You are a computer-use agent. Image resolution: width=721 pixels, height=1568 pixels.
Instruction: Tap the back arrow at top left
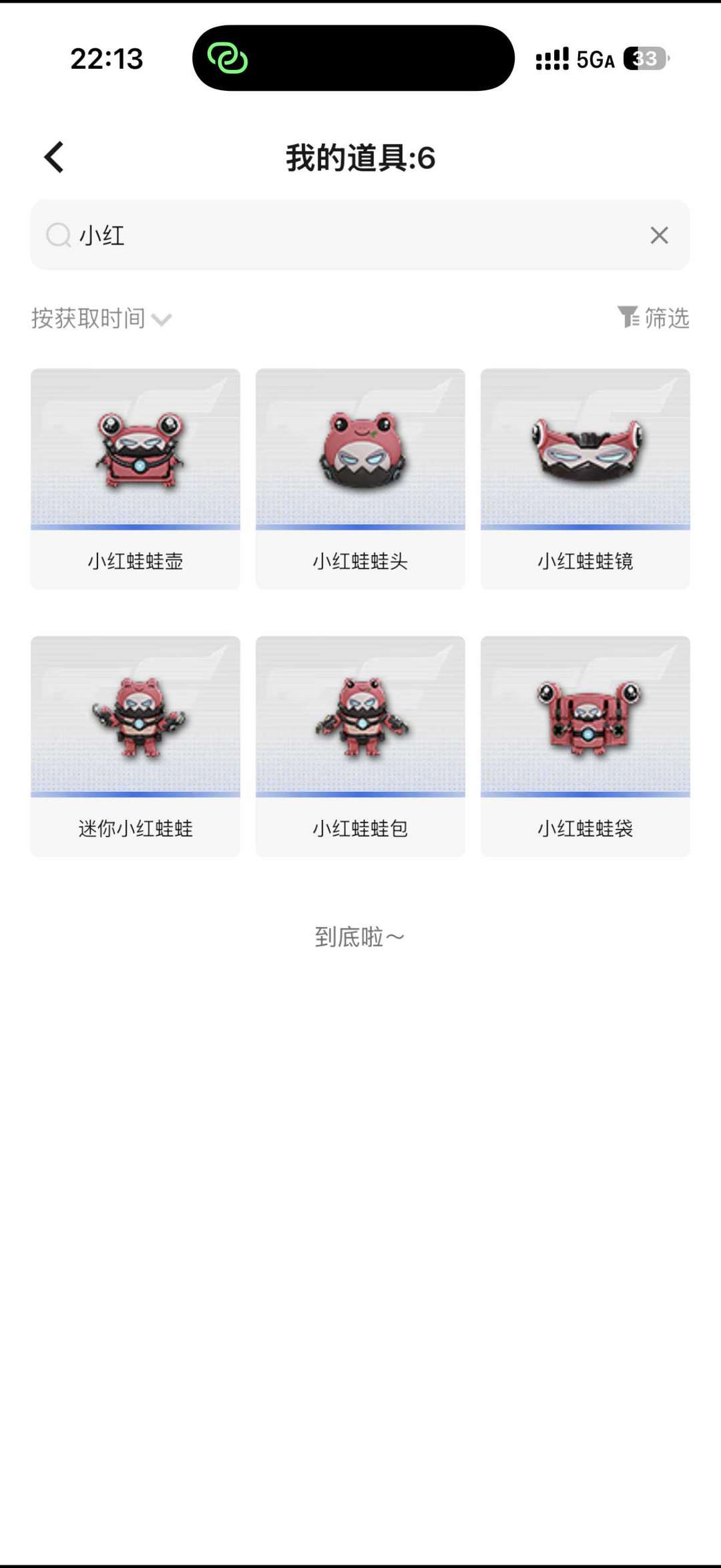54,157
